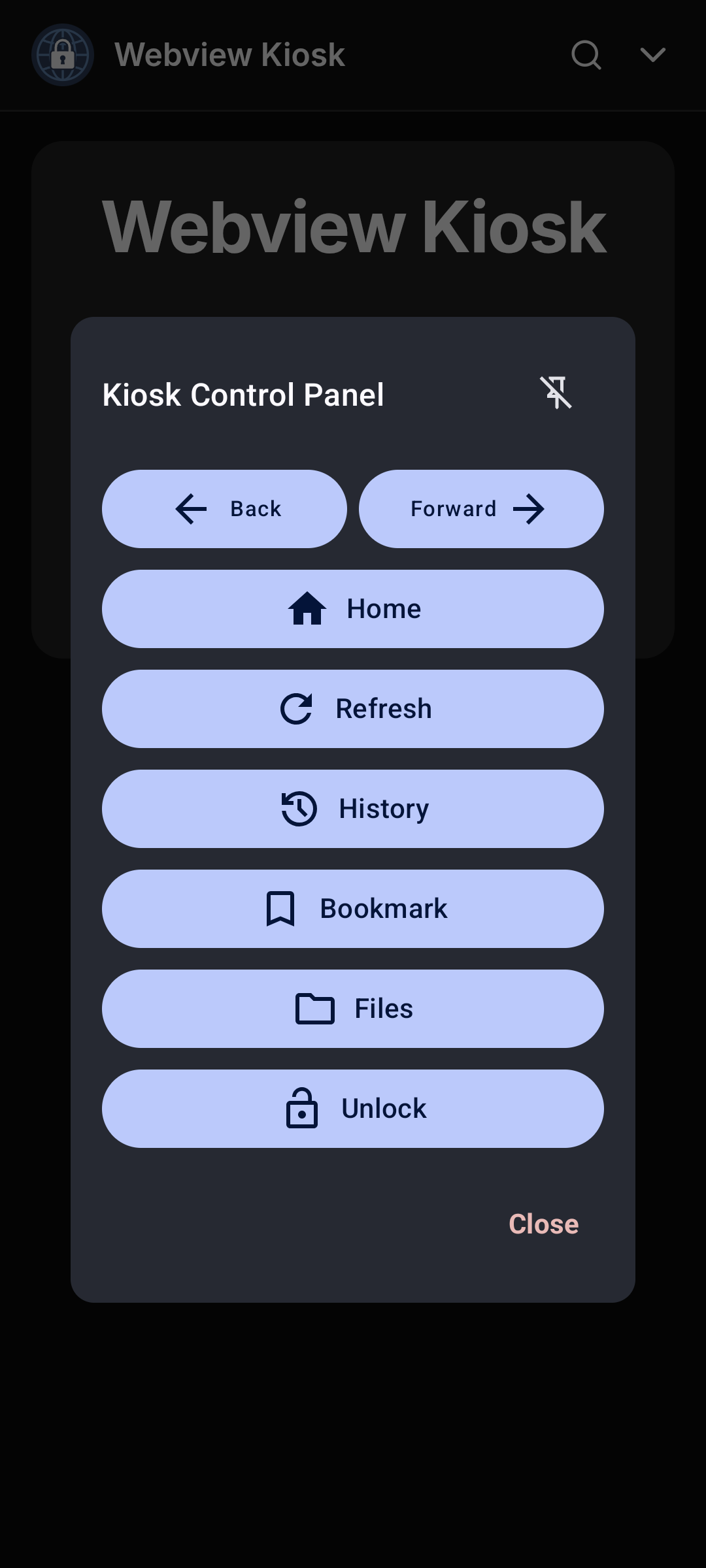Open the Bookmark option
Viewport: 706px width, 1568px height.
(x=353, y=909)
